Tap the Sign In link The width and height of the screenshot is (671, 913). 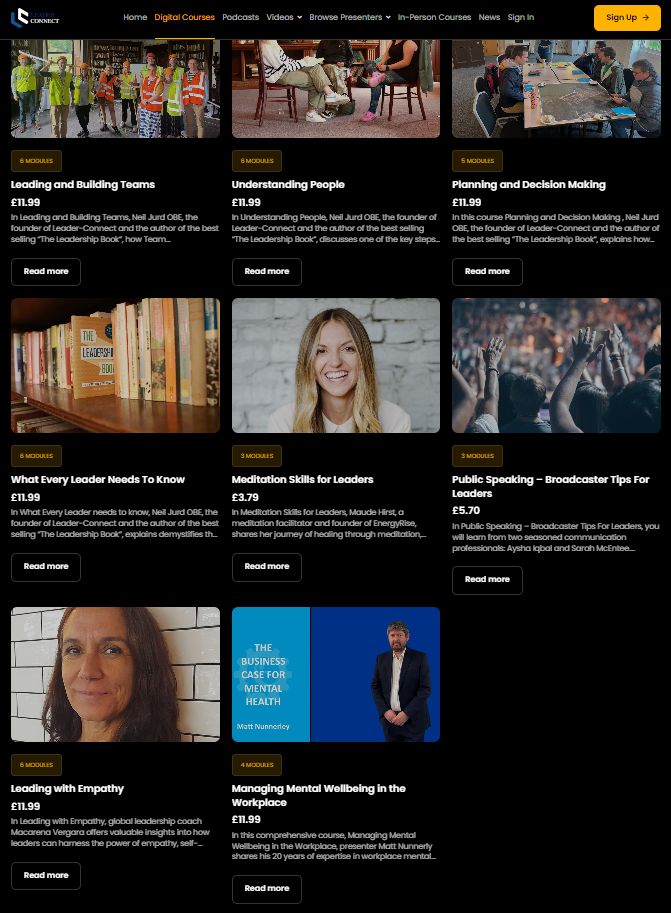tap(520, 17)
